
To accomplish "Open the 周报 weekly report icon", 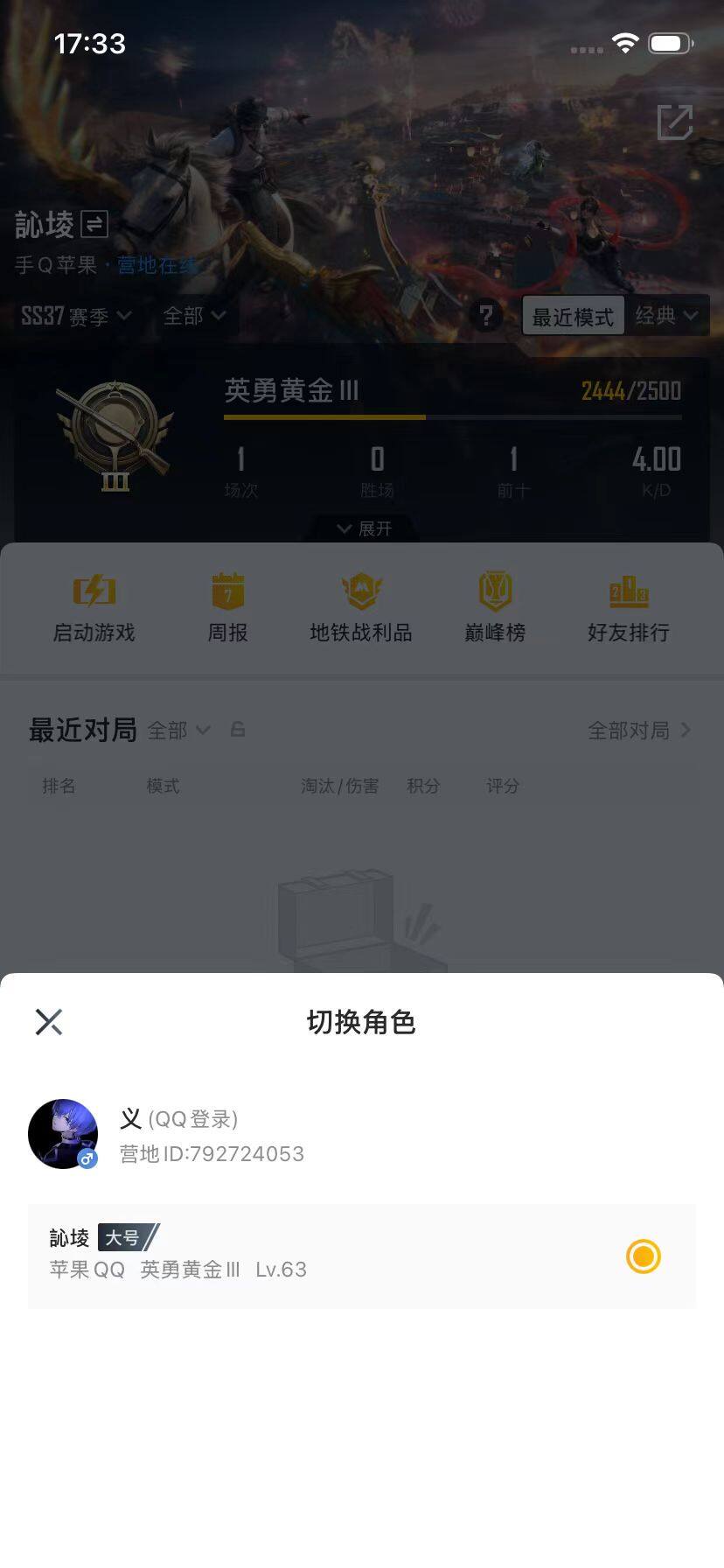I will click(228, 606).
